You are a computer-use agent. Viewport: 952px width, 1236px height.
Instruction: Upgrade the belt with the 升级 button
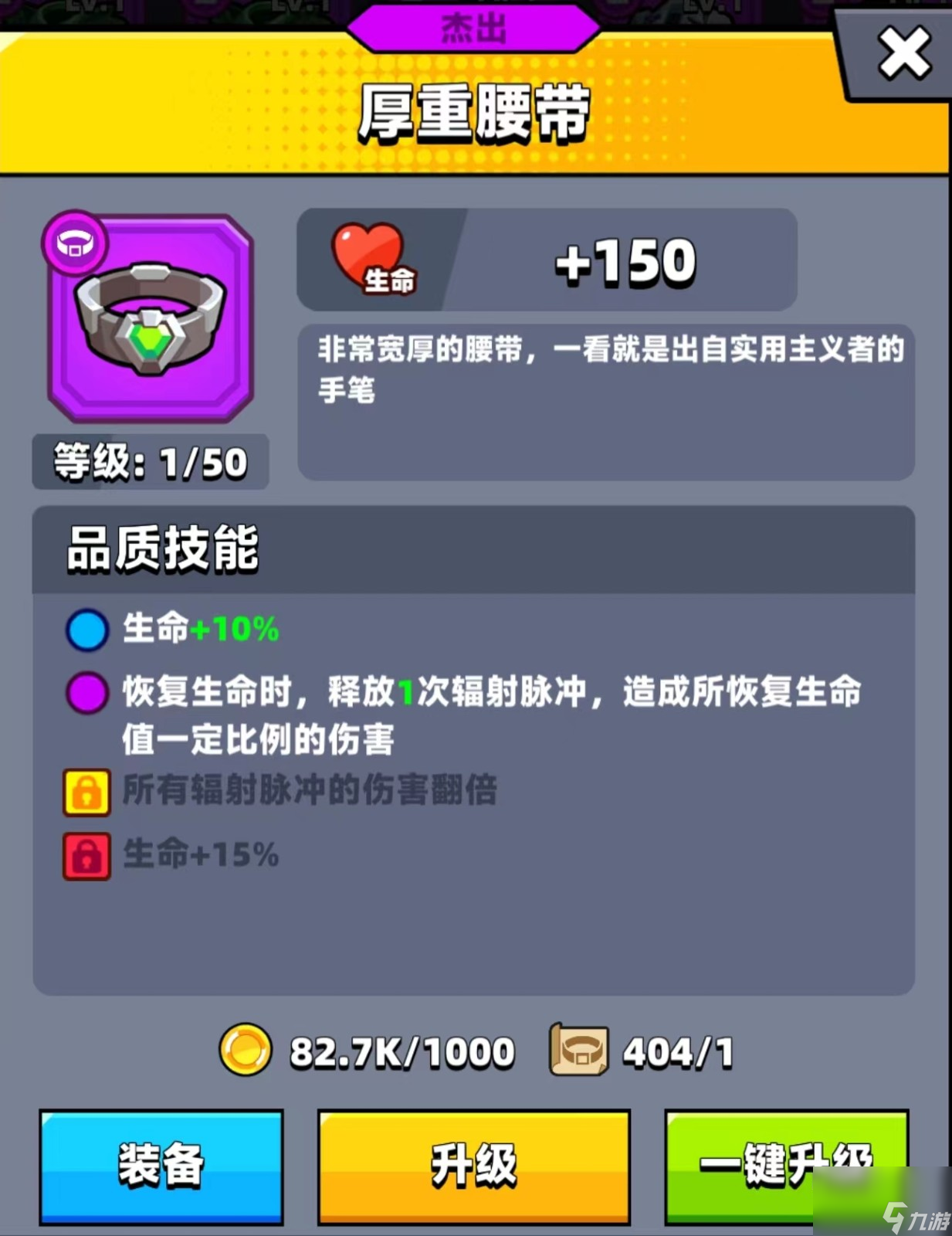[473, 1166]
